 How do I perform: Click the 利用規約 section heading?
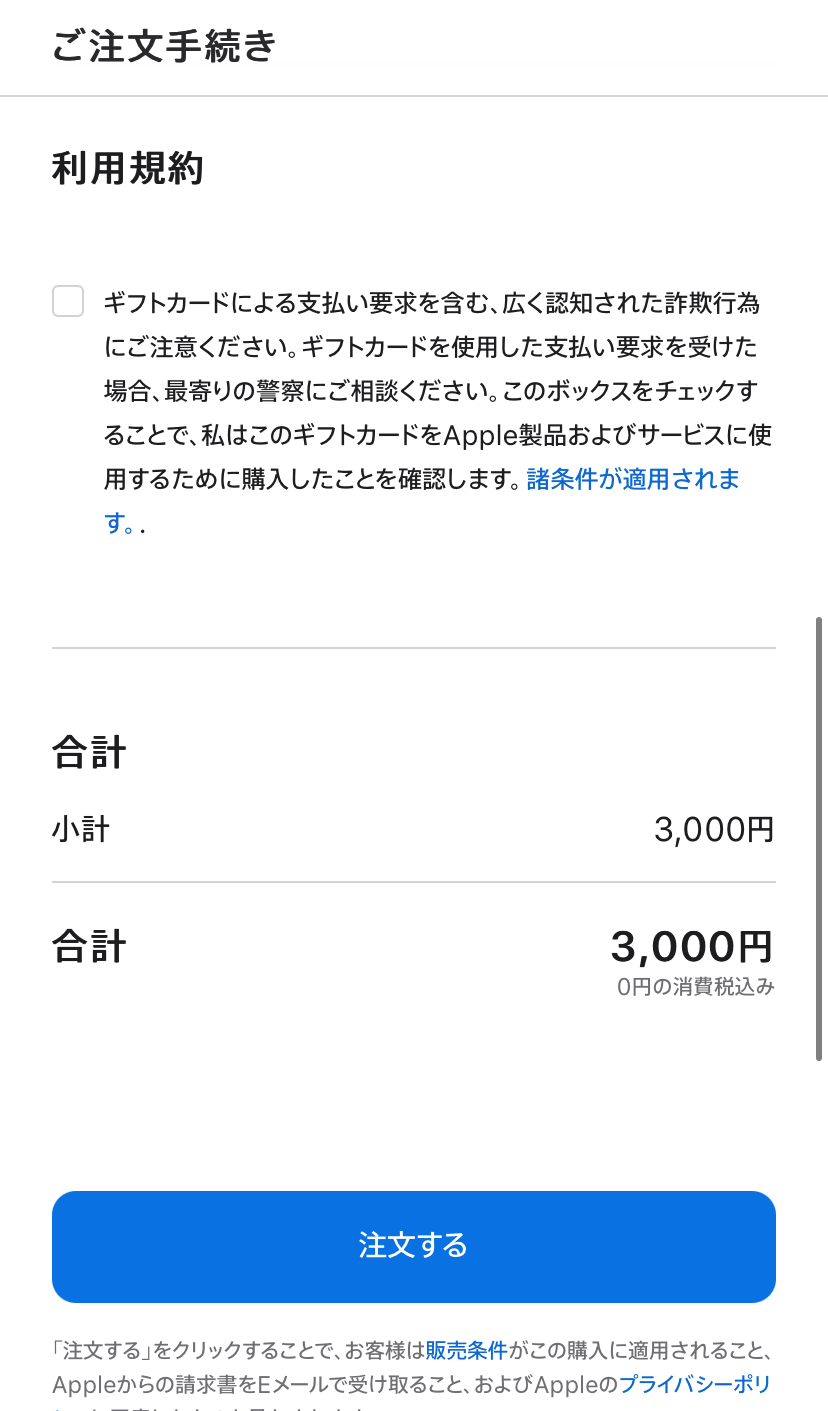(x=127, y=169)
